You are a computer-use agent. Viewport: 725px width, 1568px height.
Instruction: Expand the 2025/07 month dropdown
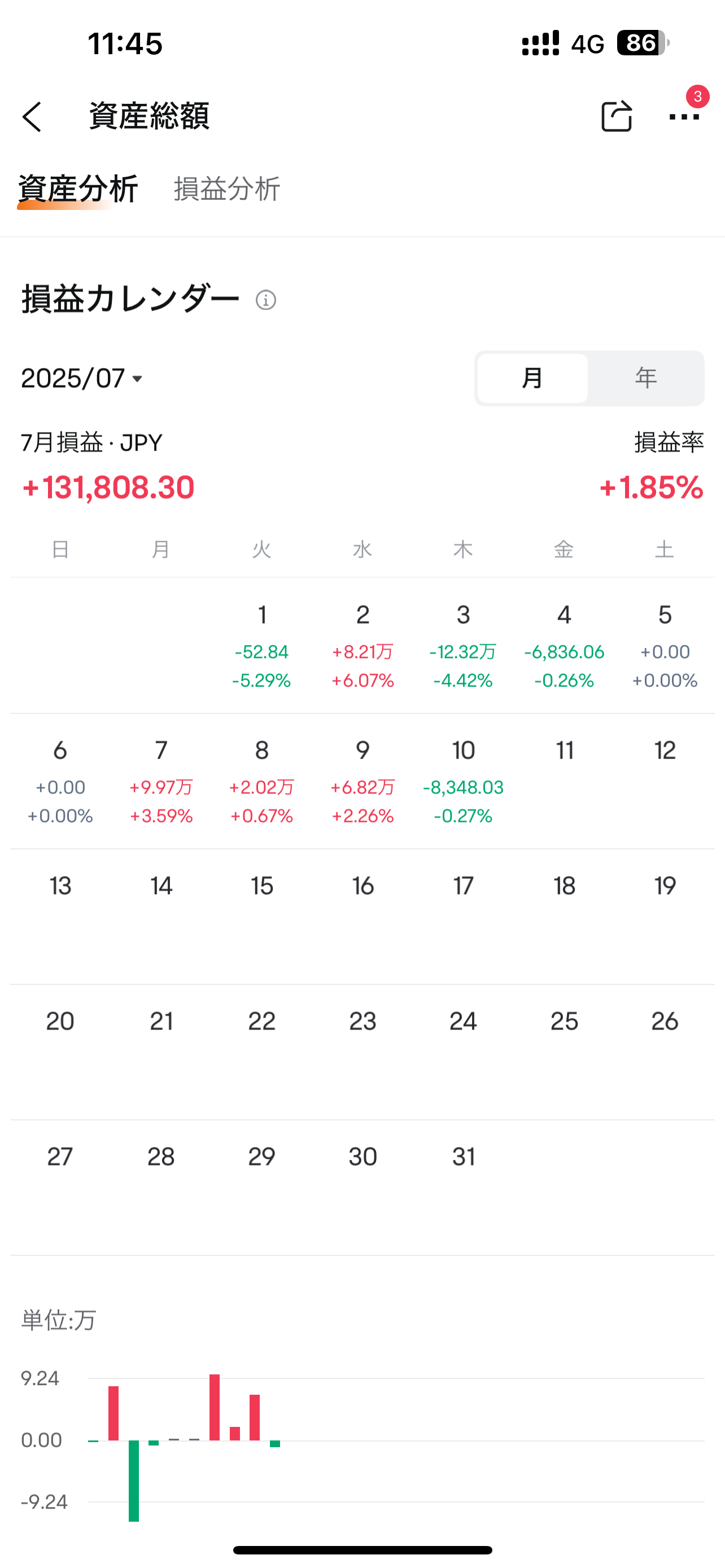coord(82,378)
